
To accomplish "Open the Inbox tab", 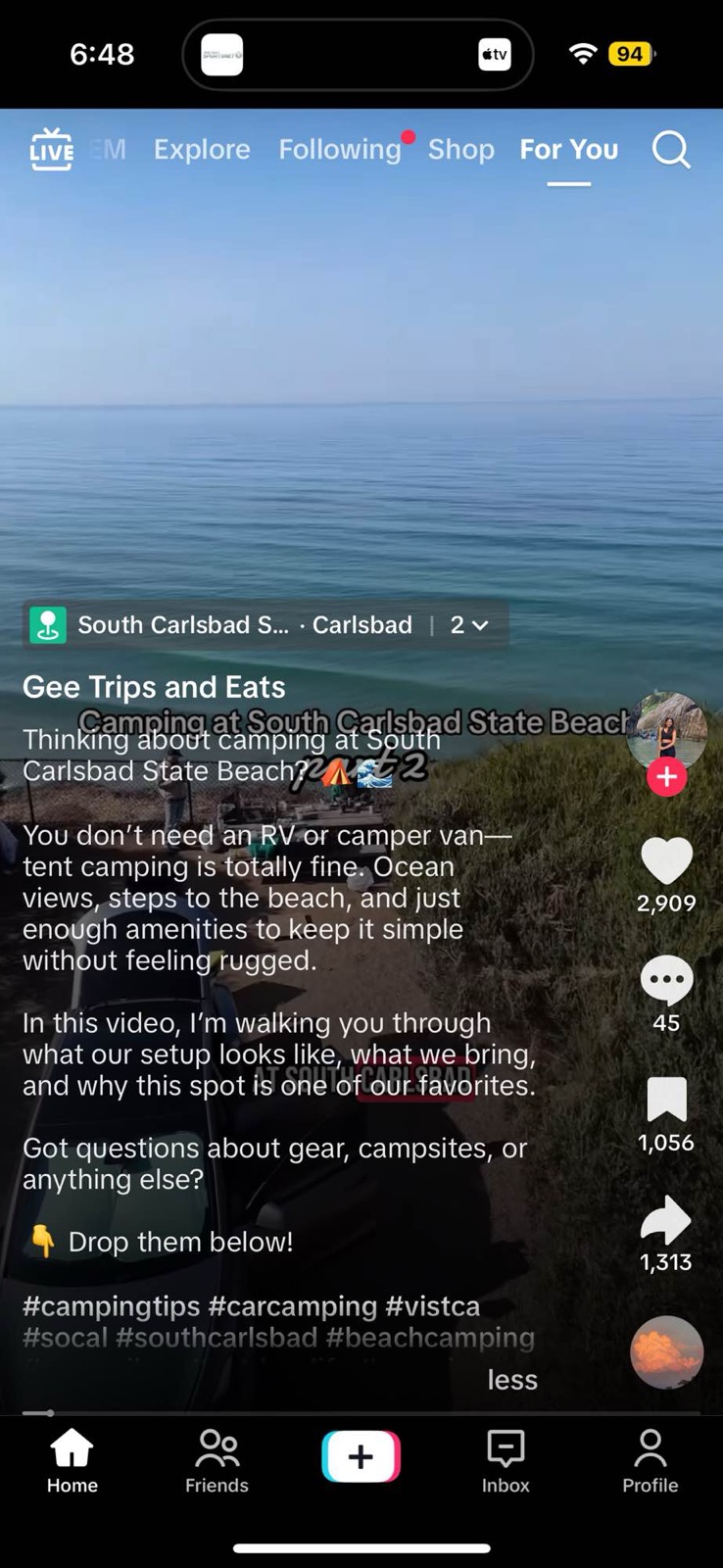I will point(506,1460).
